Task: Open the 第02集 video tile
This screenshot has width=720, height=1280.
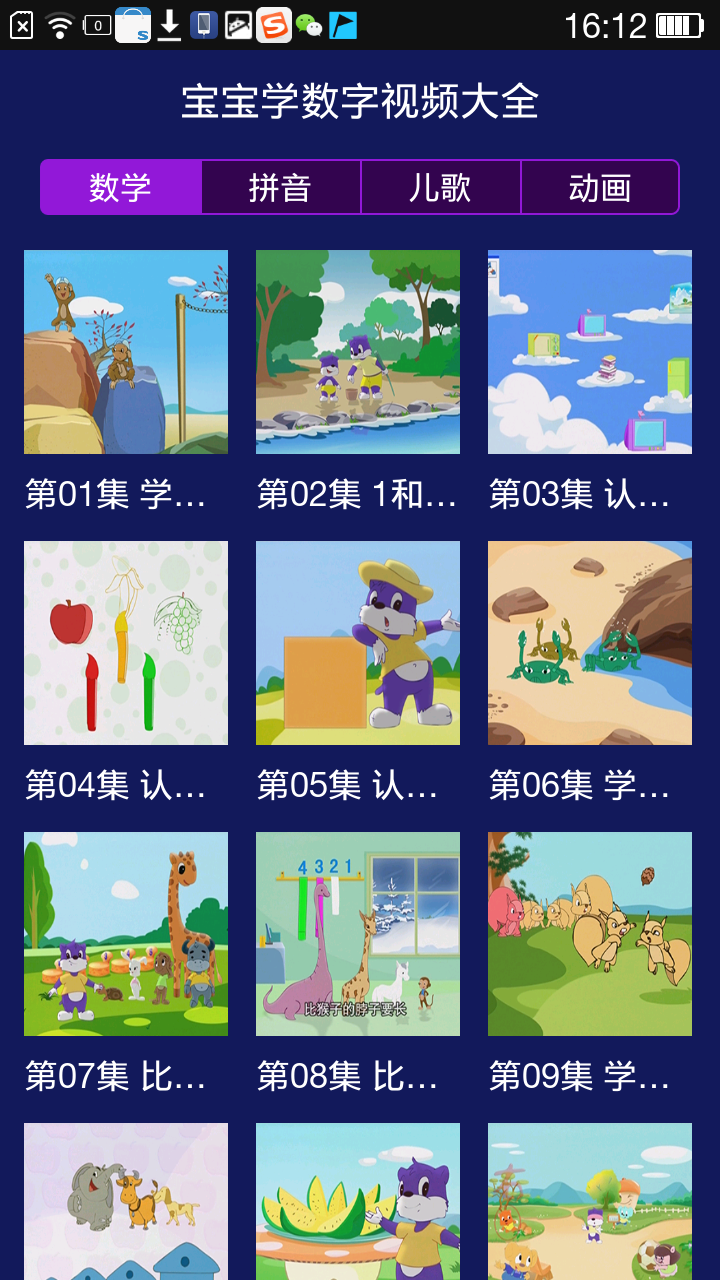Action: (x=358, y=352)
